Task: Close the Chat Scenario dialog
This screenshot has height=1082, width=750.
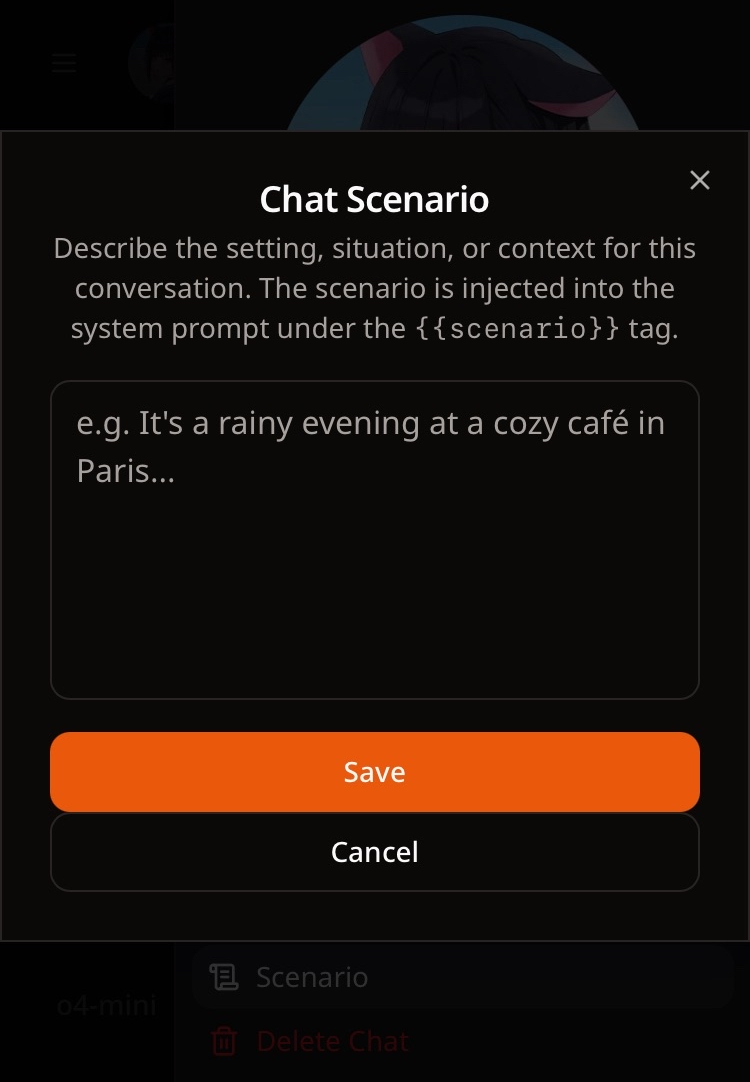Action: click(x=700, y=180)
